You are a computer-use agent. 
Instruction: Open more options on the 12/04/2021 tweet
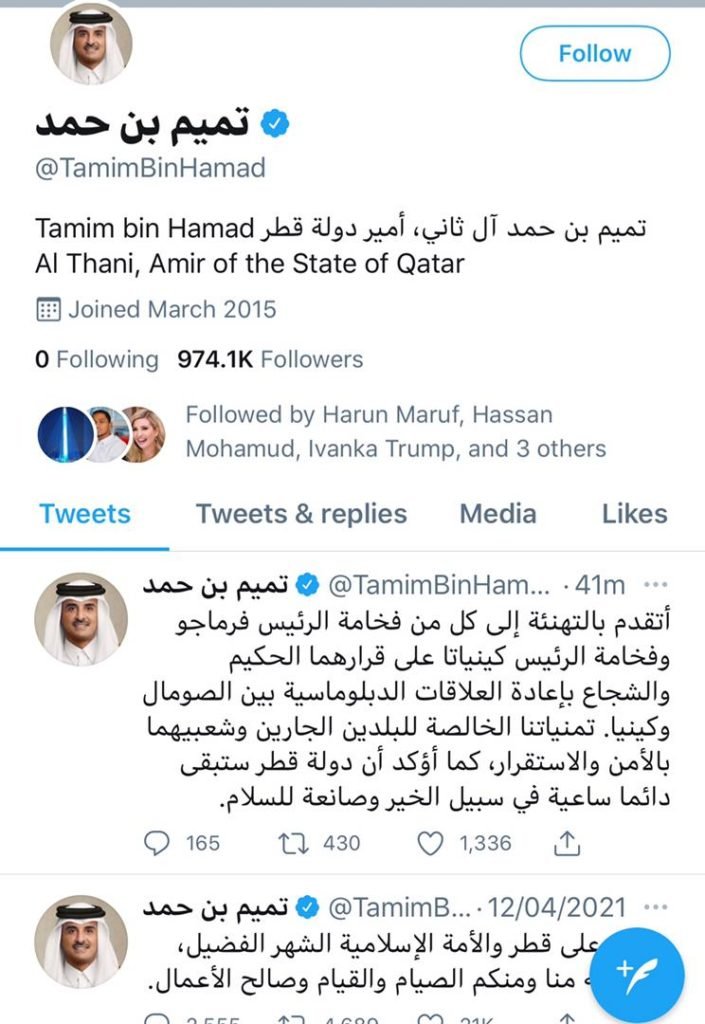pyautogui.click(x=655, y=908)
